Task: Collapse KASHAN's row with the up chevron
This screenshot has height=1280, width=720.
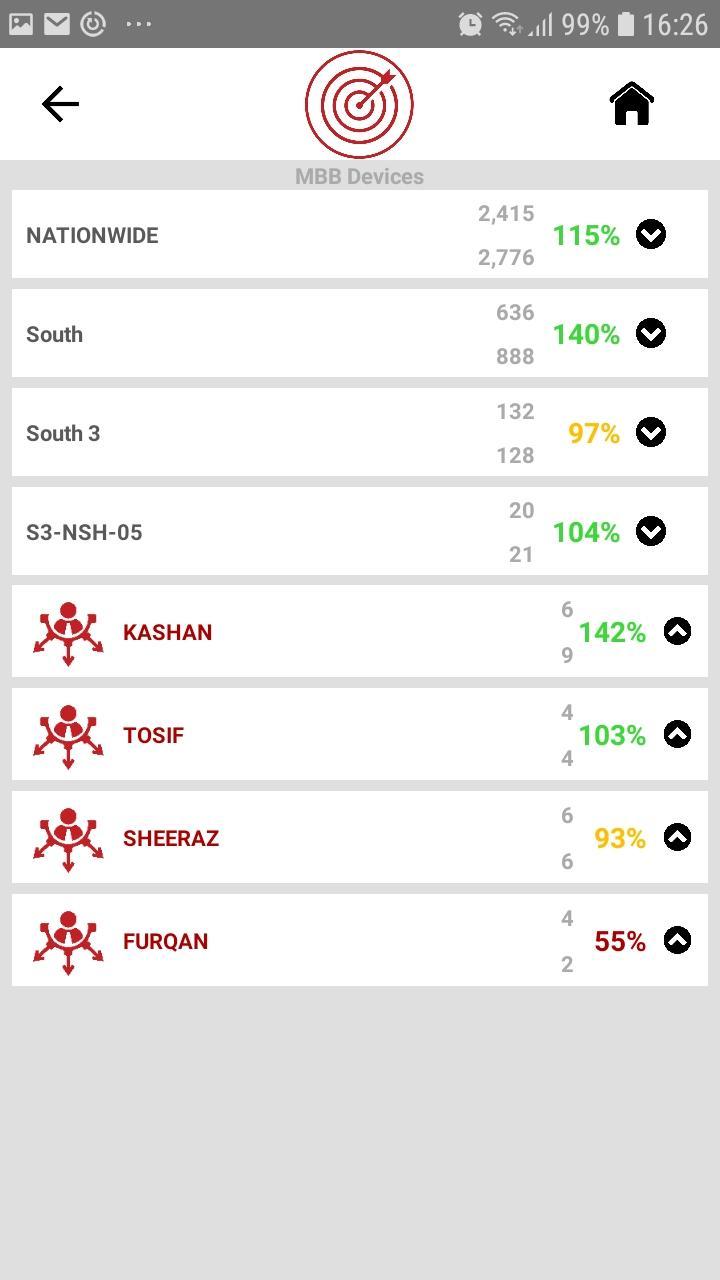Action: (x=677, y=631)
